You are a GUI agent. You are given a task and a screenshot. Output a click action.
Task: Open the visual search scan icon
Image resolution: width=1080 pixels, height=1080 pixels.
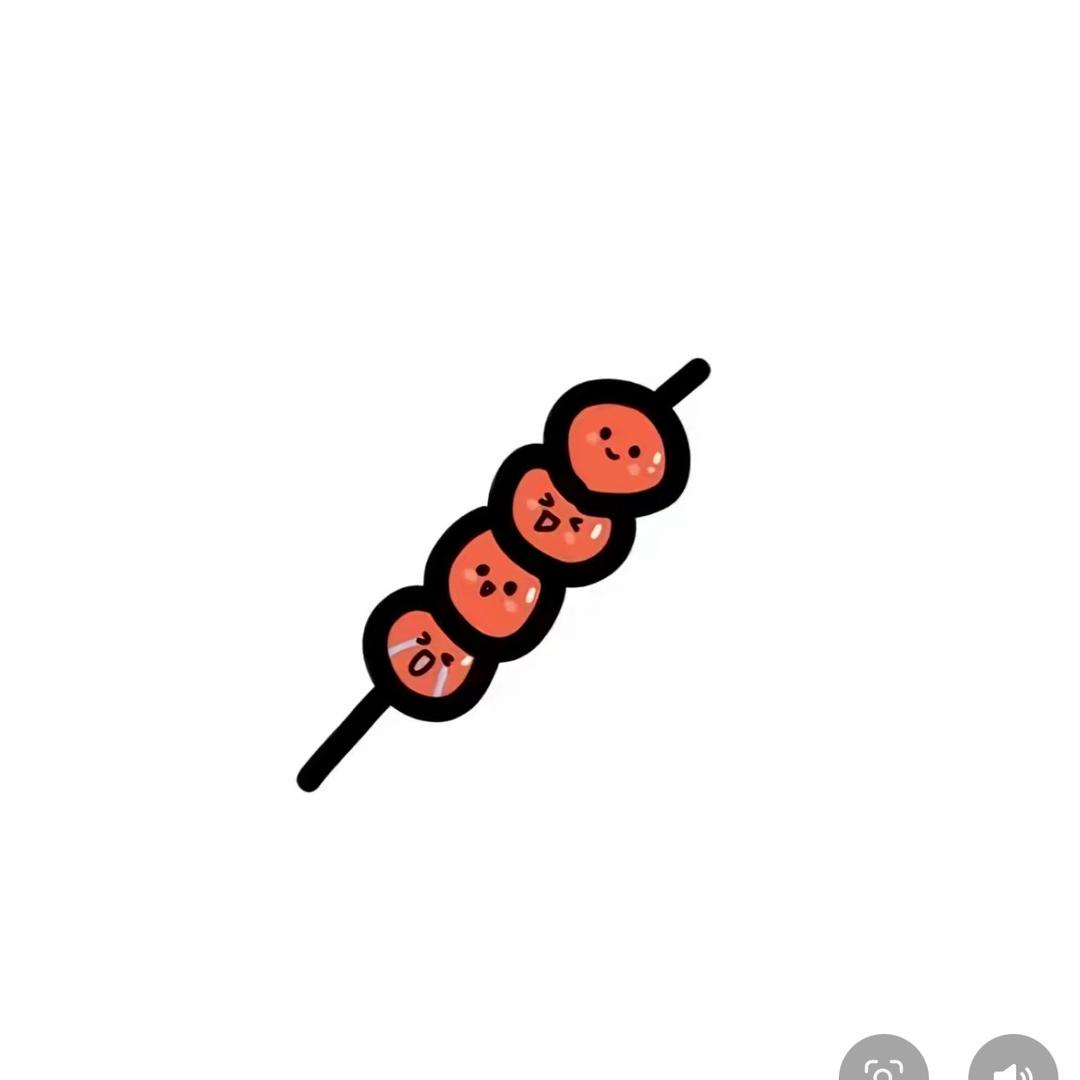pos(883,1066)
